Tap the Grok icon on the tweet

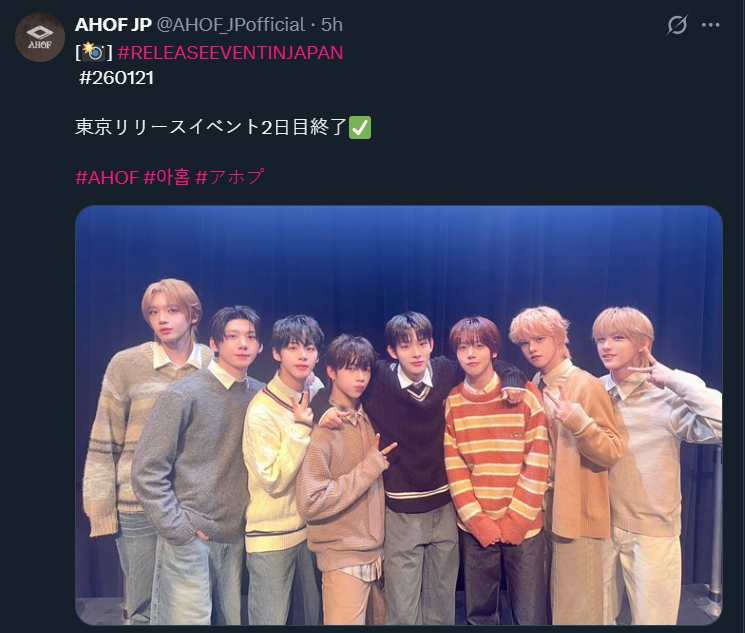[x=677, y=24]
